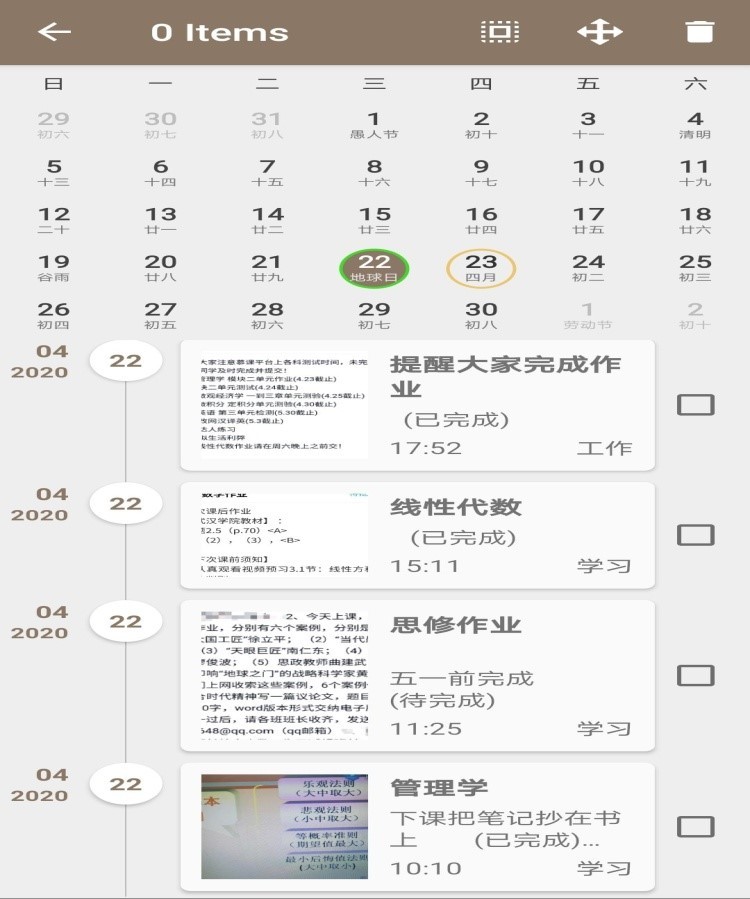Viewport: 750px width, 899px height.
Task: Select April 19 谷雨 on the calendar
Action: (54, 268)
